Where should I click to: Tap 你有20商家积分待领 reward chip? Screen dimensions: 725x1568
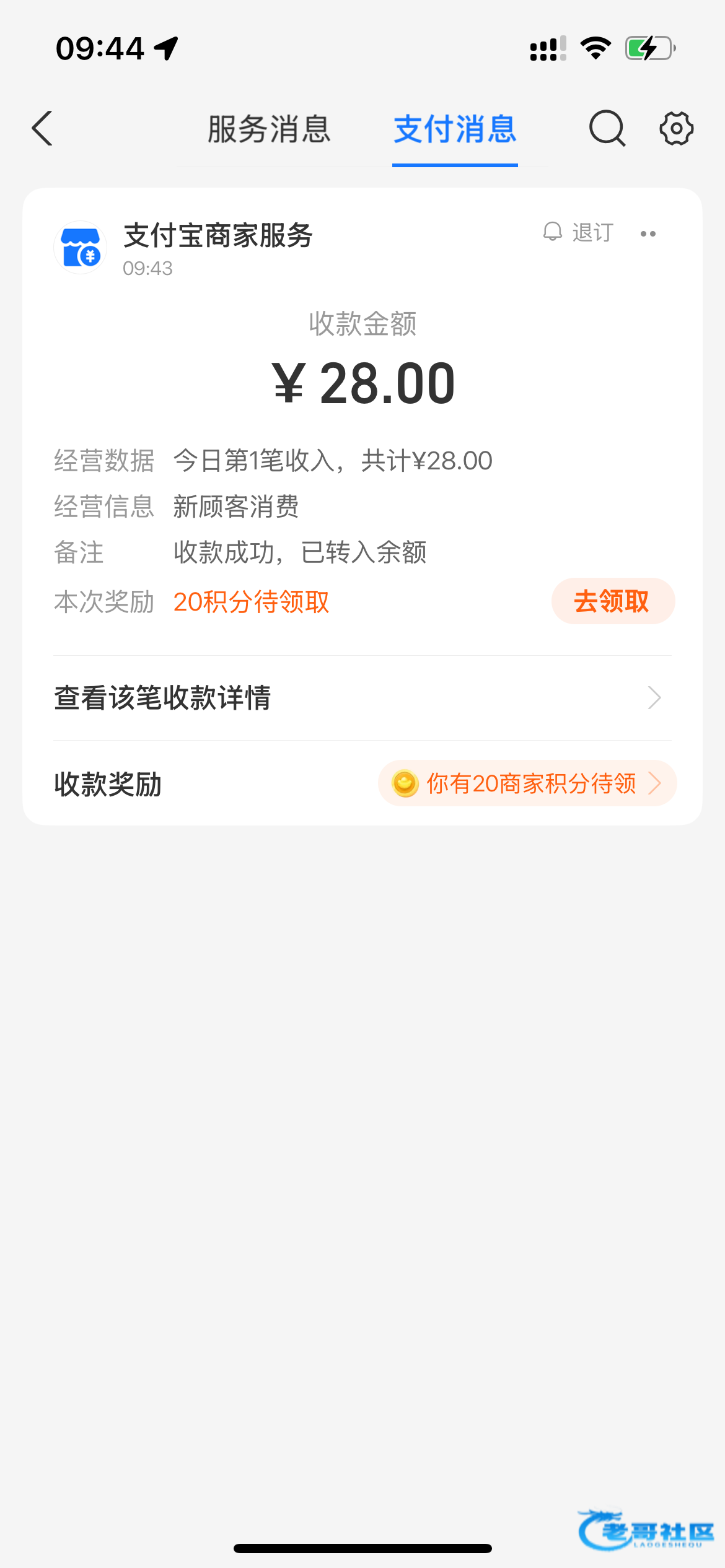(527, 783)
